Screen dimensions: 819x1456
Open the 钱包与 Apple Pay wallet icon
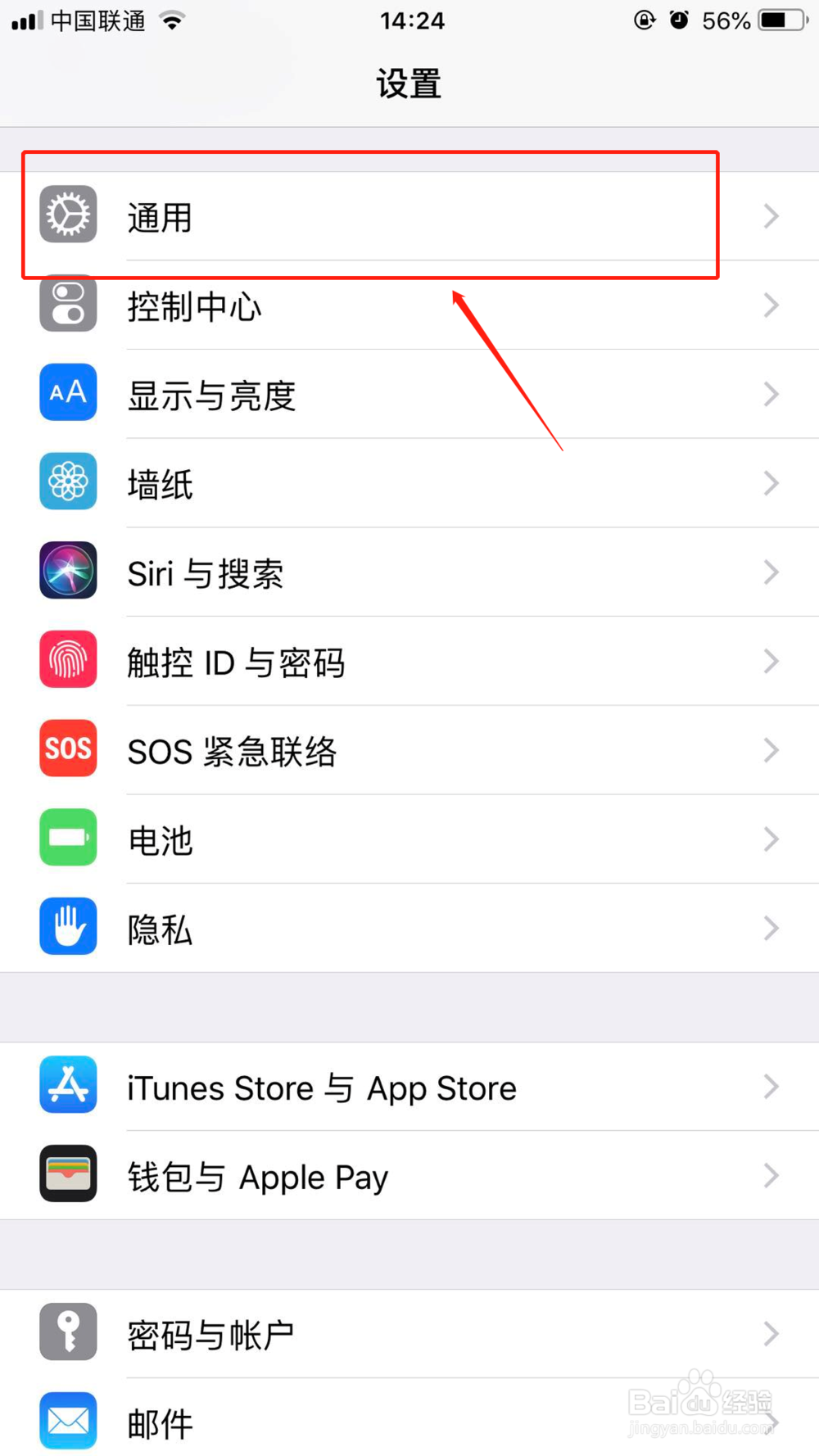(68, 1176)
